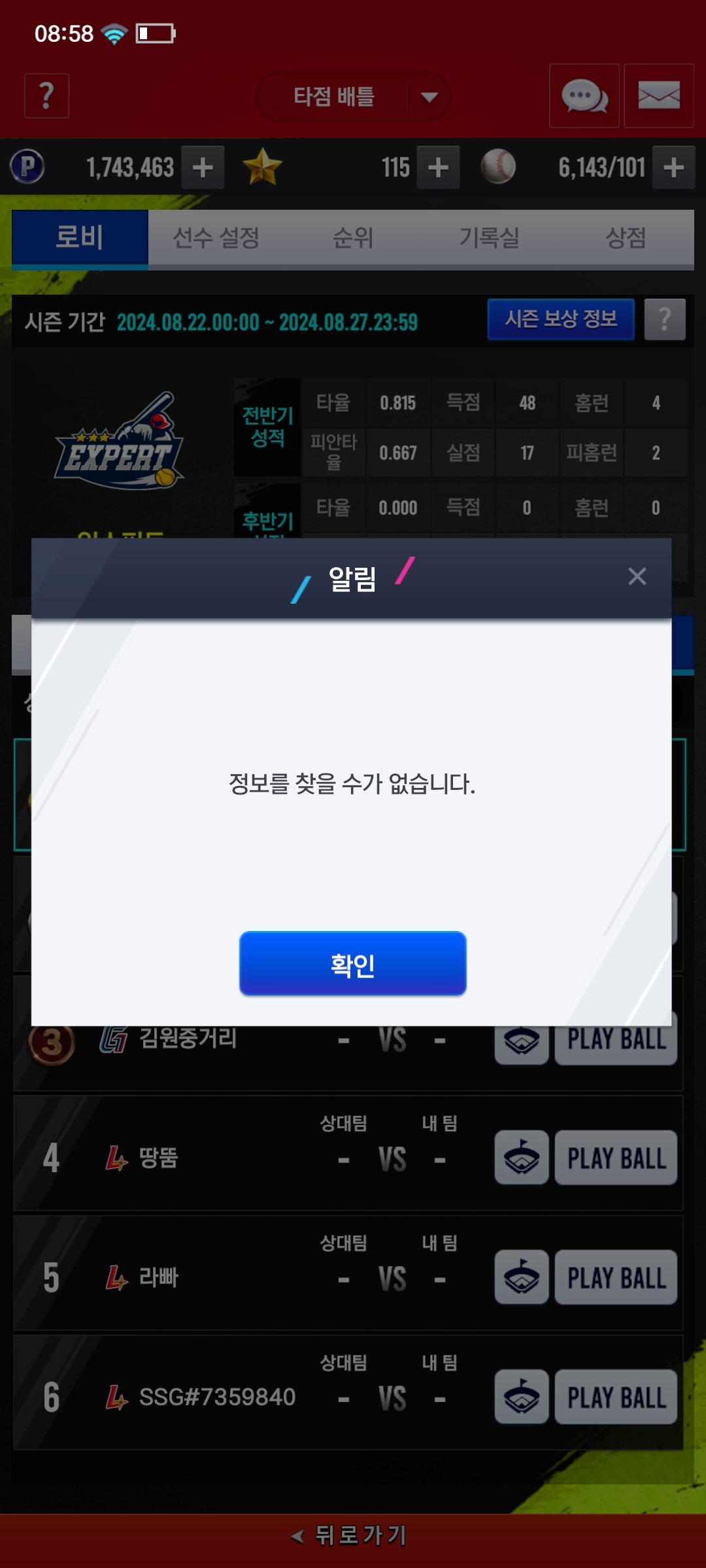
Task: Switch to the 선수 설정 tab
Action: pos(216,238)
